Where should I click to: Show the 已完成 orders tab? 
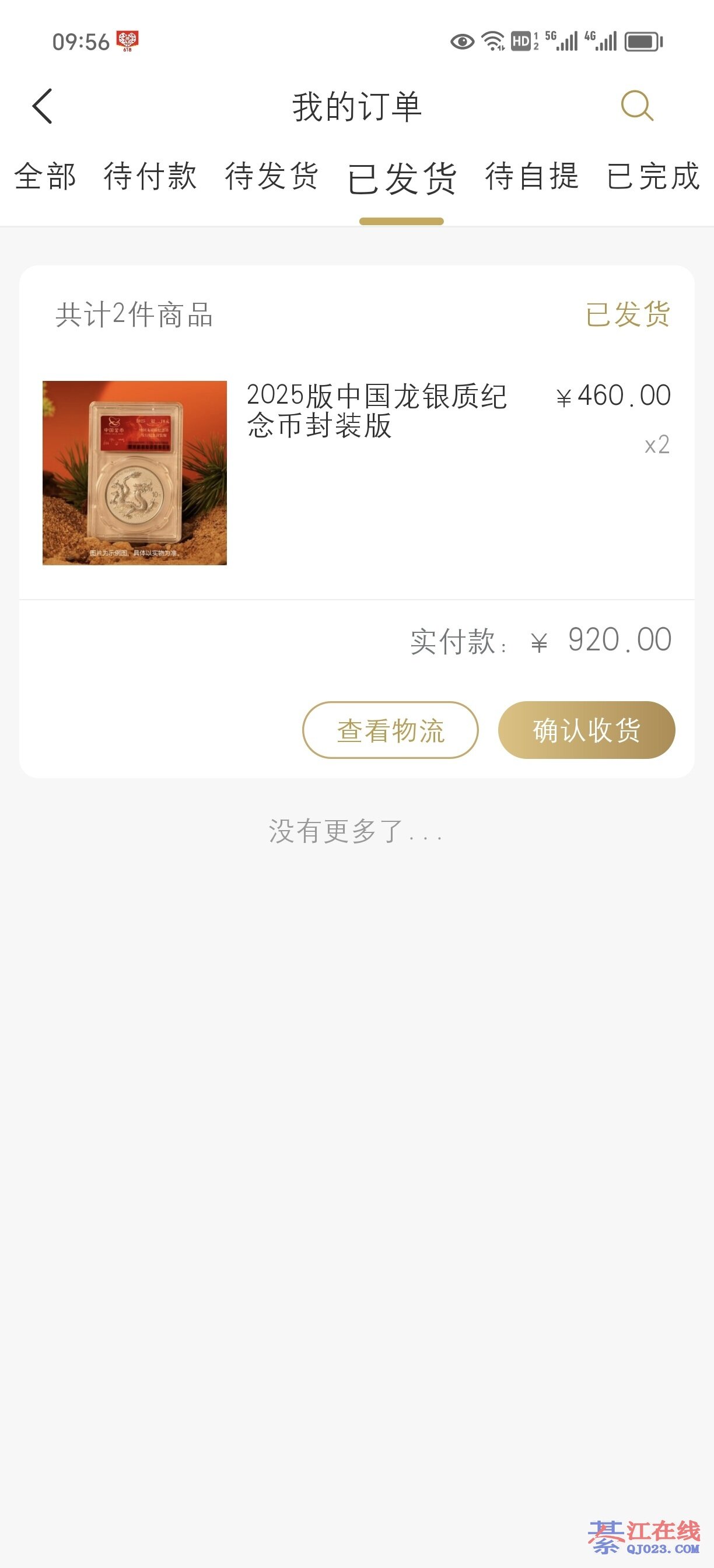653,177
